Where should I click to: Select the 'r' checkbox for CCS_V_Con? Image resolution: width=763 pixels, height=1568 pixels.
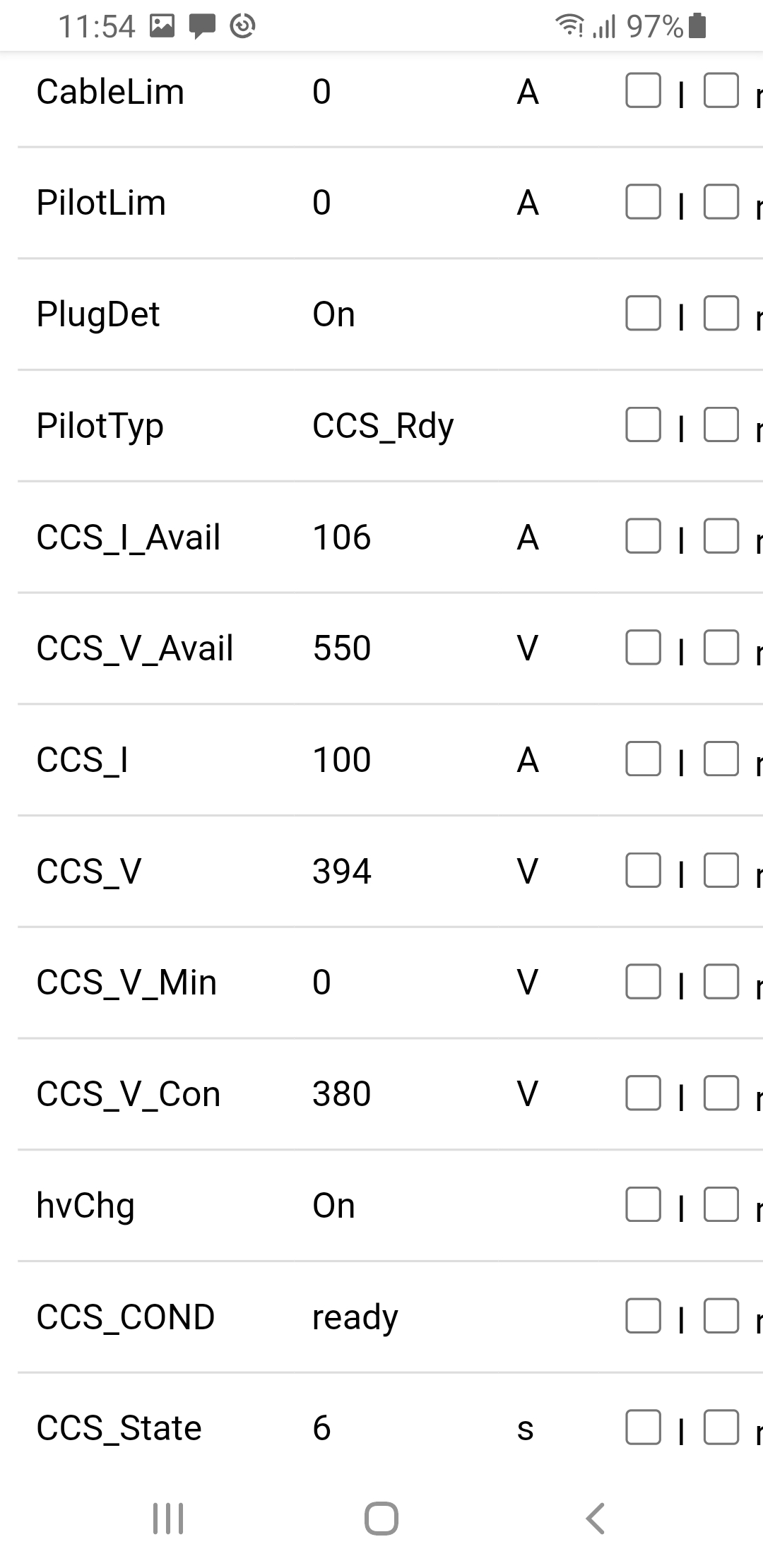[721, 1093]
